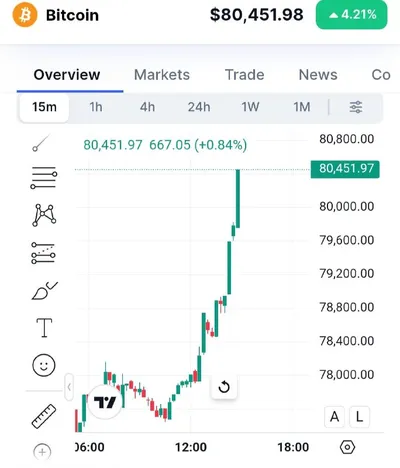Viewport: 400px width, 468px height.
Task: Activate the ruler measure tool
Action: click(44, 416)
